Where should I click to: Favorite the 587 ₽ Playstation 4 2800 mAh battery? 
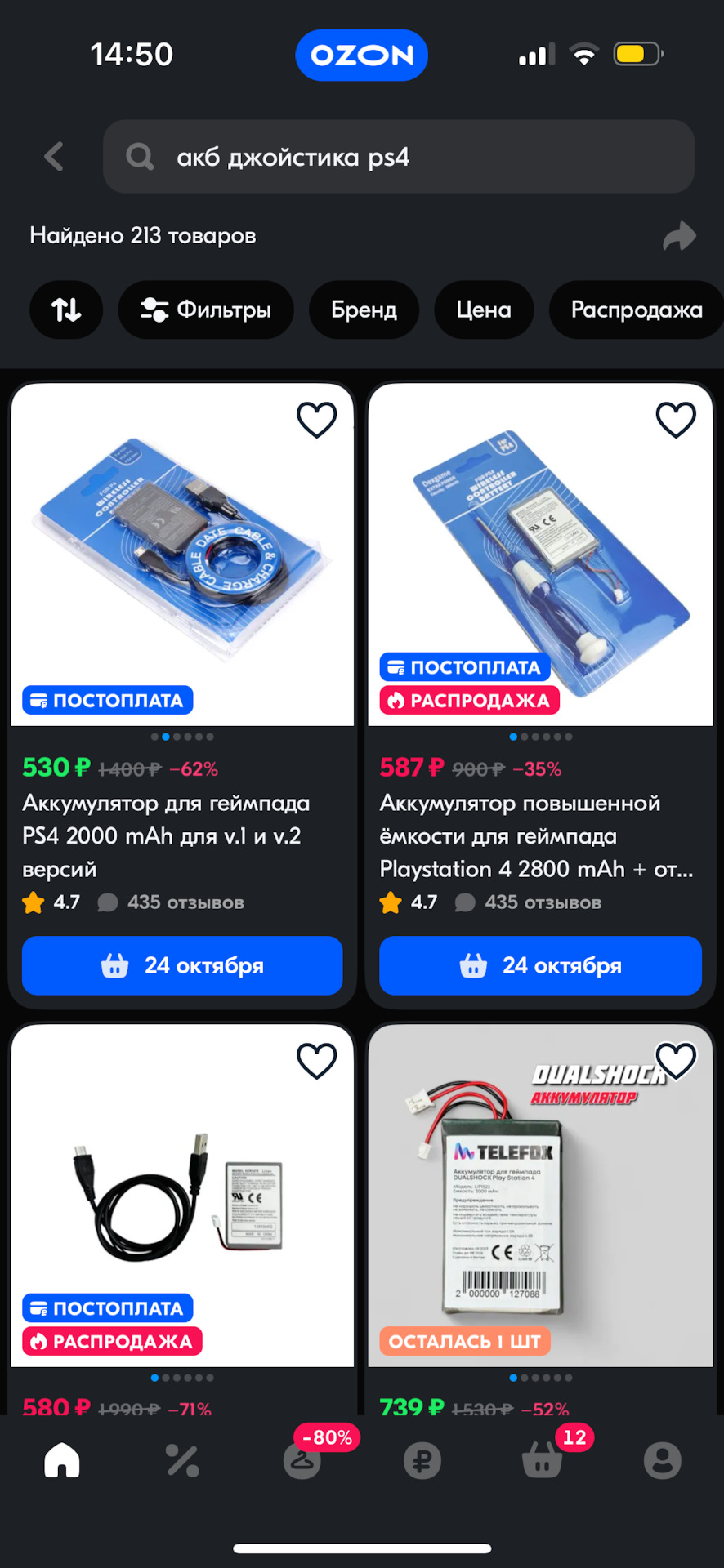[x=676, y=420]
